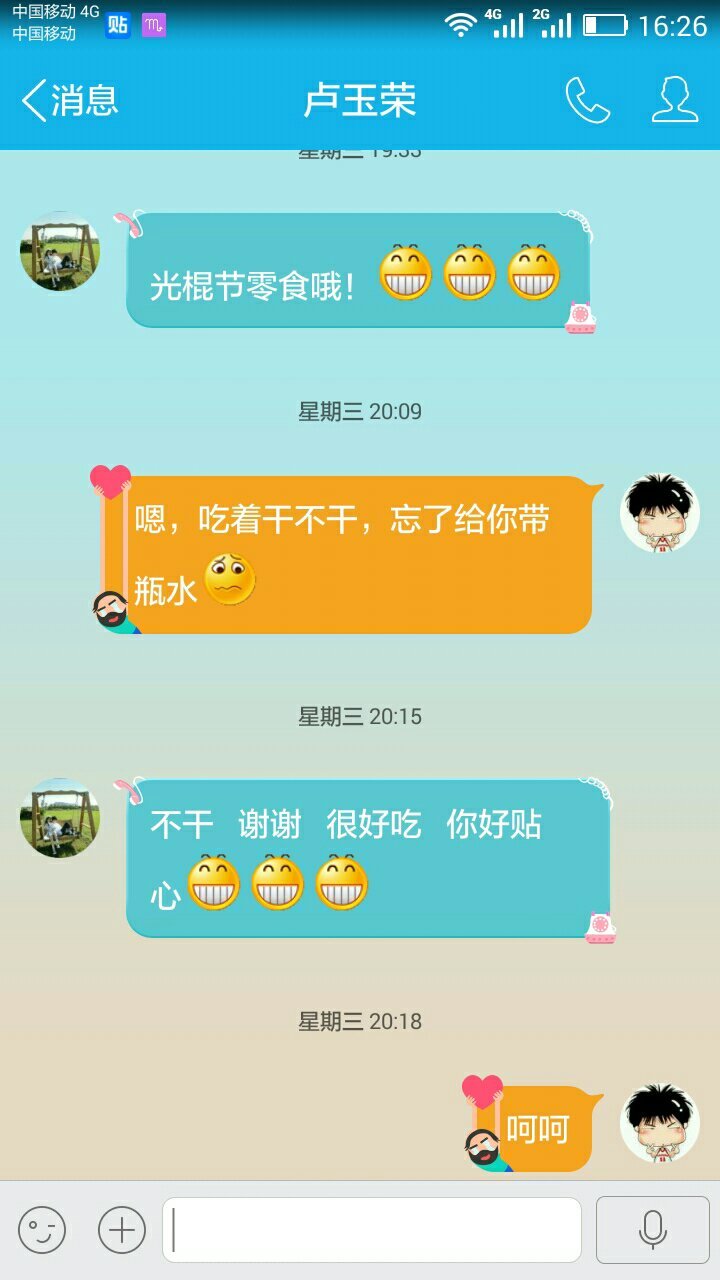Open sender avatar beside 光棍节零食哦 message
This screenshot has height=1280, width=720.
pyautogui.click(x=60, y=251)
